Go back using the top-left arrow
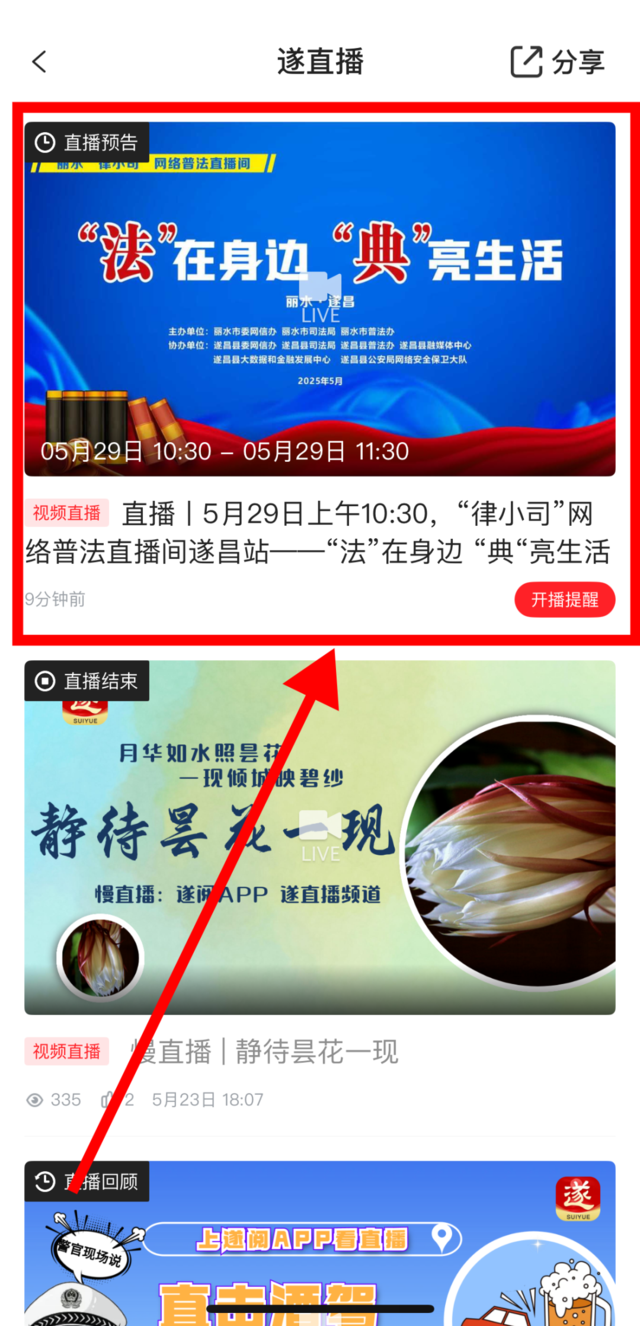 [x=39, y=62]
